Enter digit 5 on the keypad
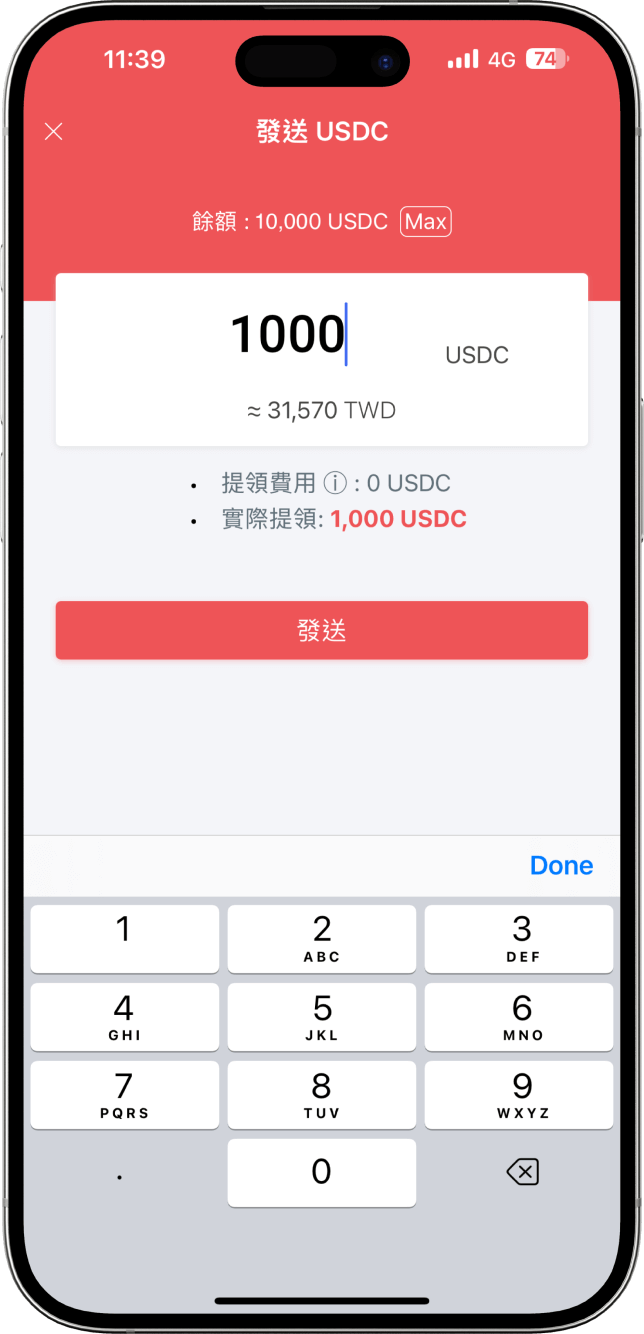 coord(322,1017)
